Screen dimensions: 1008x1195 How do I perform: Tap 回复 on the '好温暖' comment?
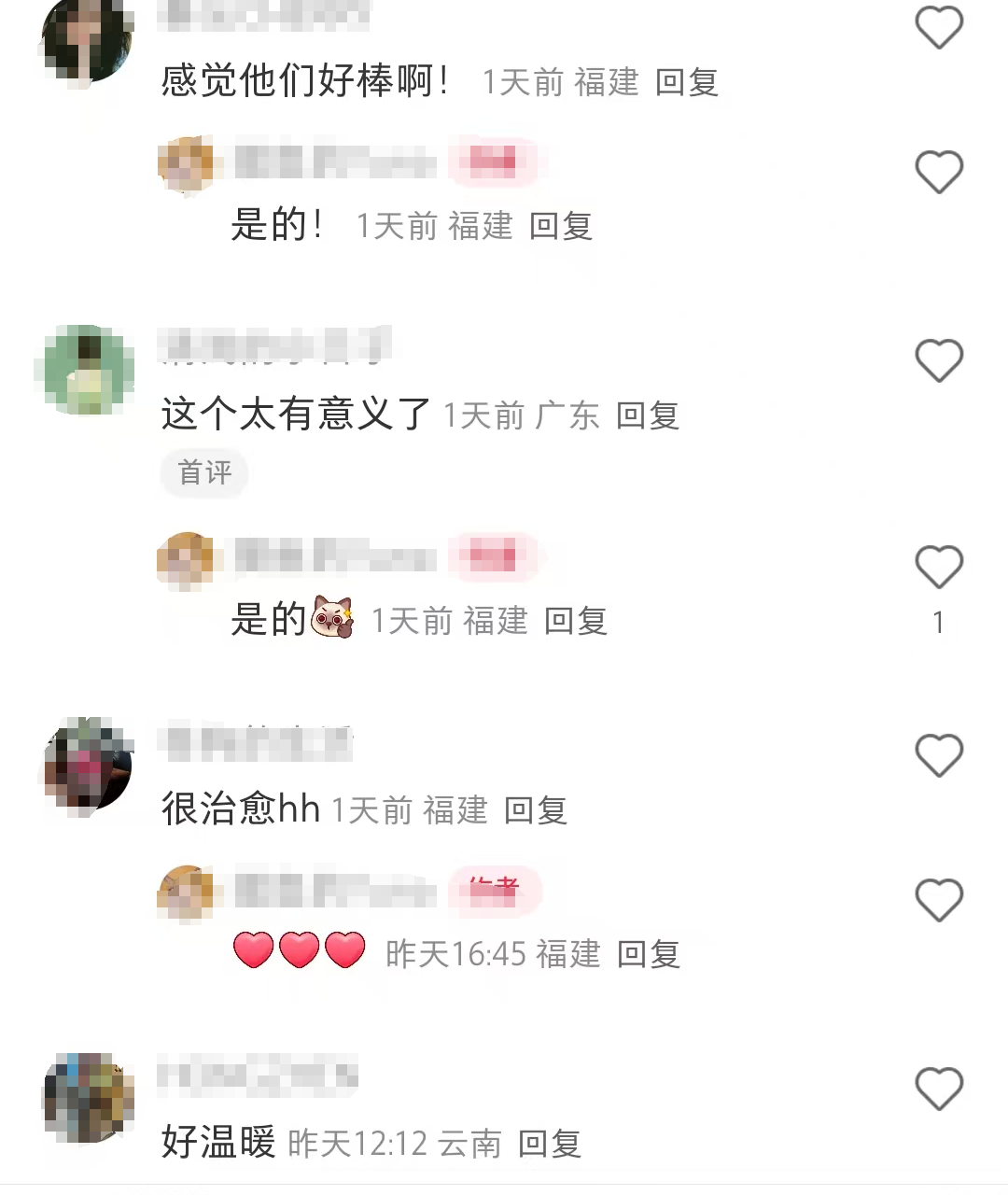tap(549, 1143)
